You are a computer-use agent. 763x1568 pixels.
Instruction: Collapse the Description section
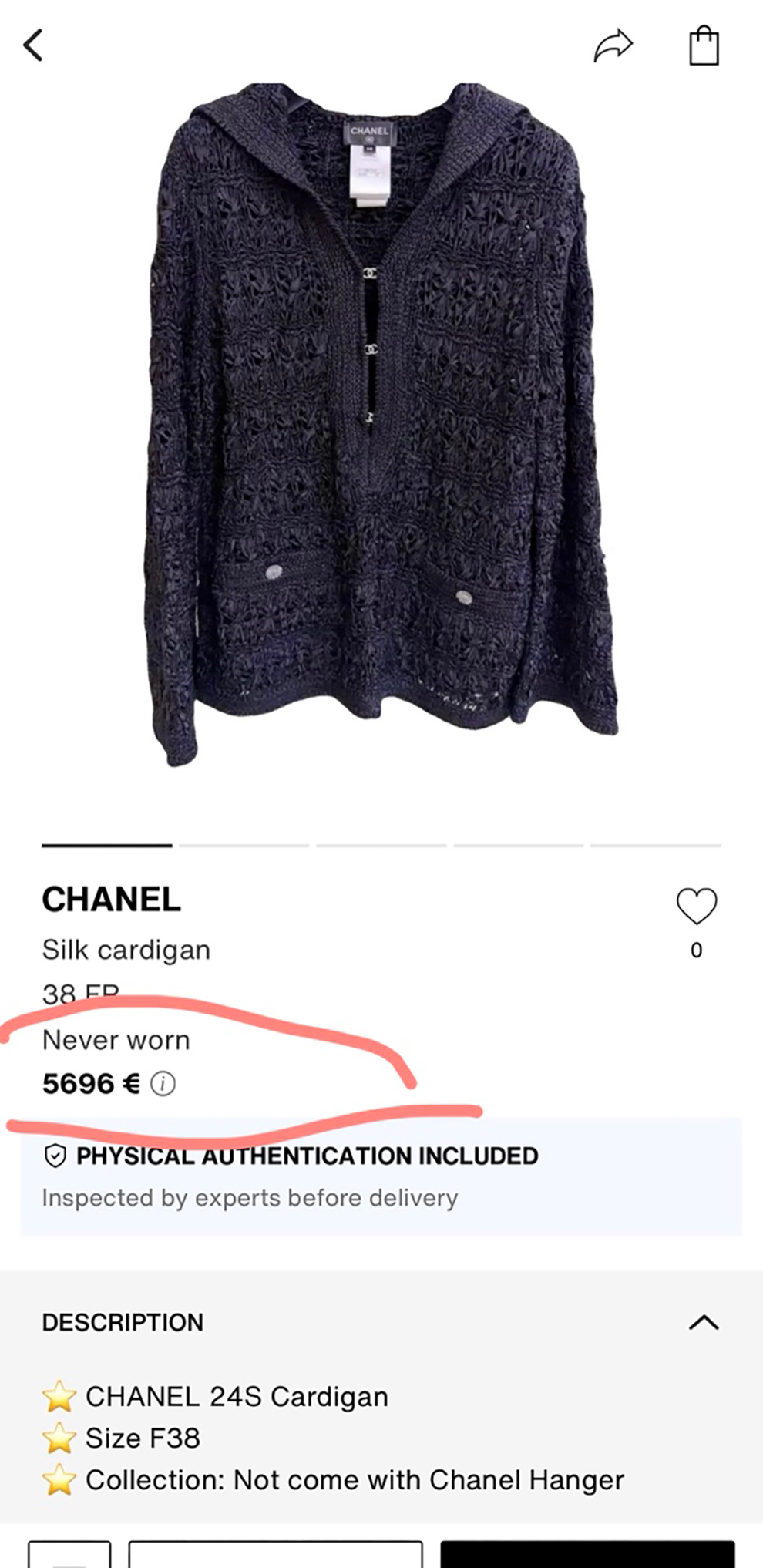pyautogui.click(x=703, y=1323)
